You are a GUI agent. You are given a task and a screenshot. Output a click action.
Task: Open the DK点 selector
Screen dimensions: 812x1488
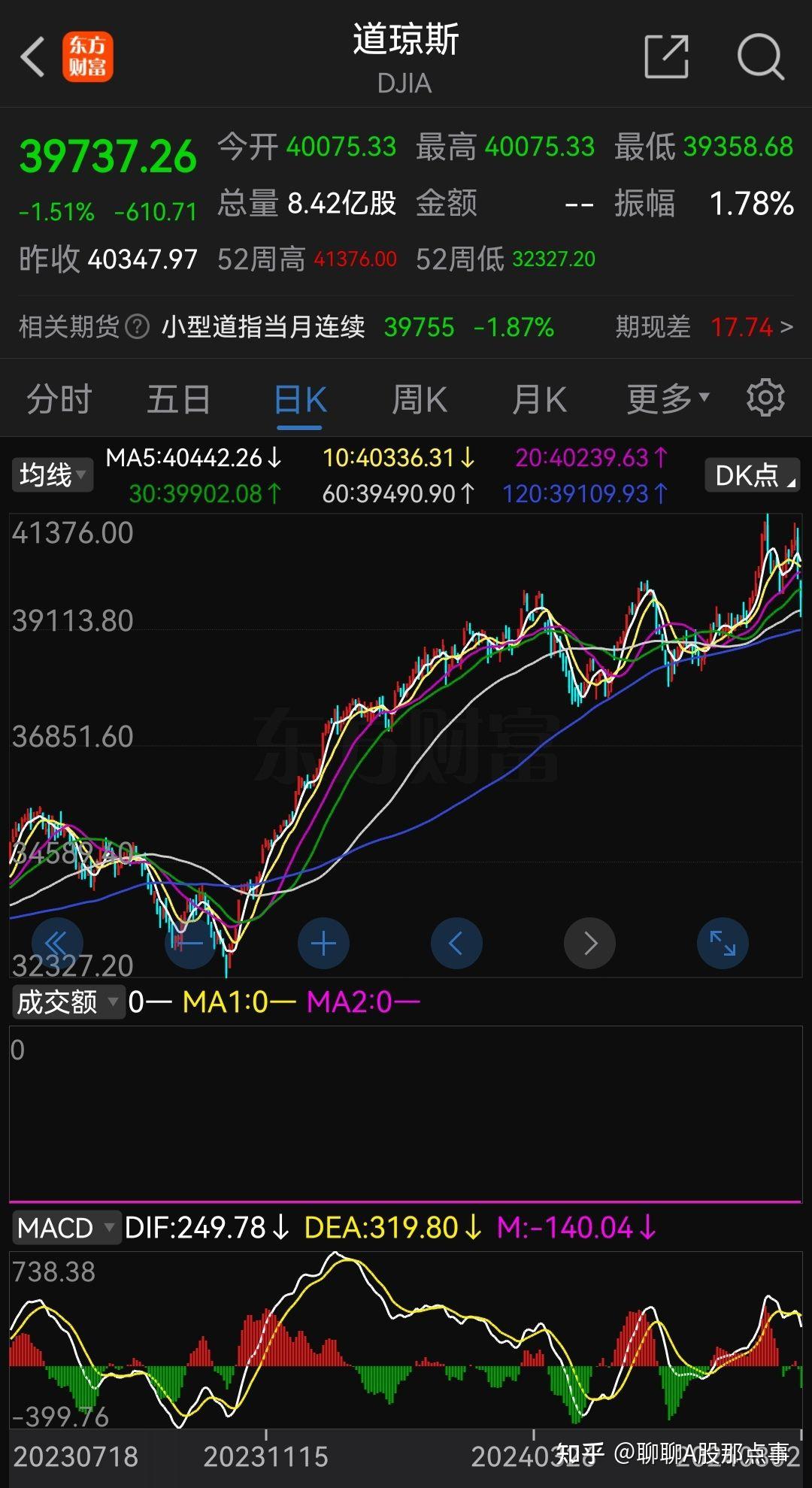pos(751,474)
